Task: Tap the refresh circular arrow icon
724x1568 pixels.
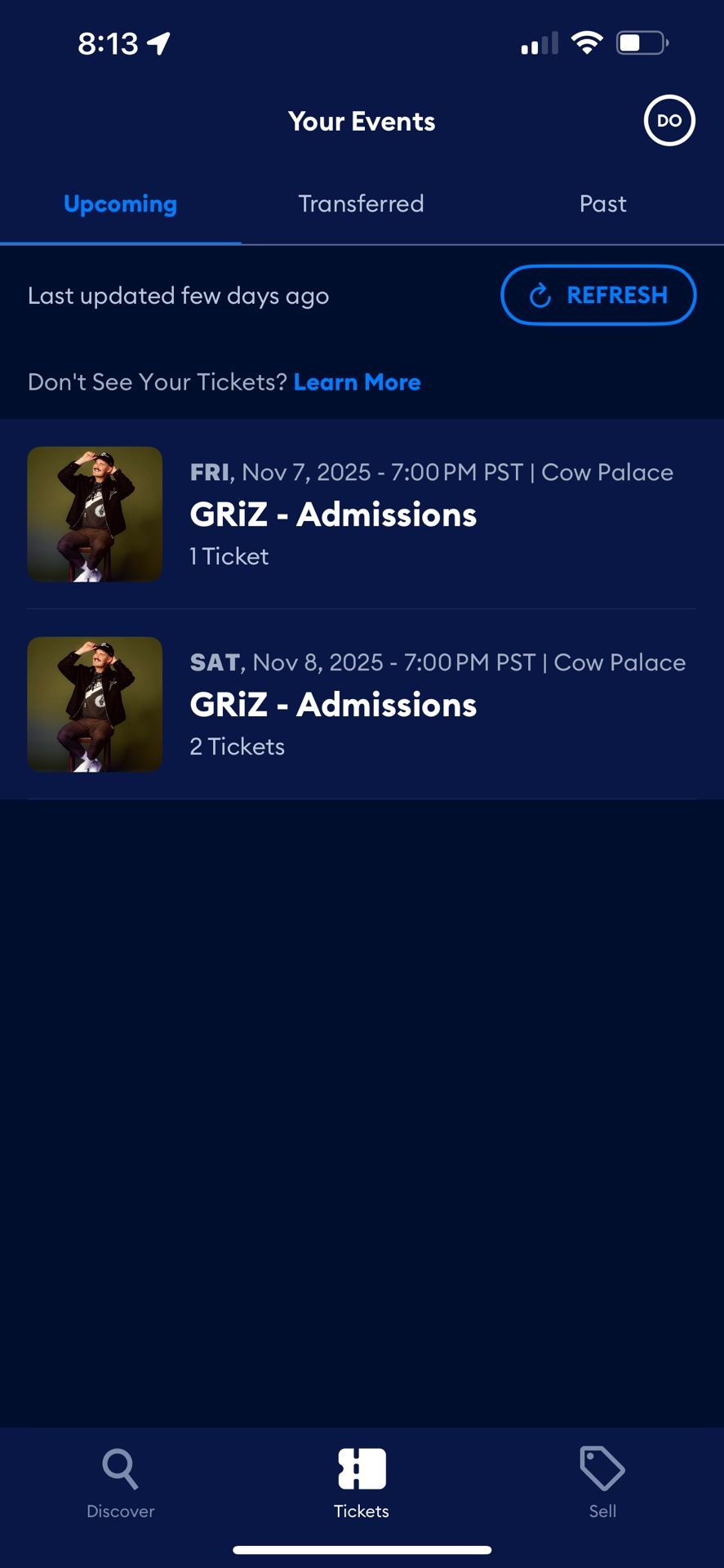Action: coord(540,295)
